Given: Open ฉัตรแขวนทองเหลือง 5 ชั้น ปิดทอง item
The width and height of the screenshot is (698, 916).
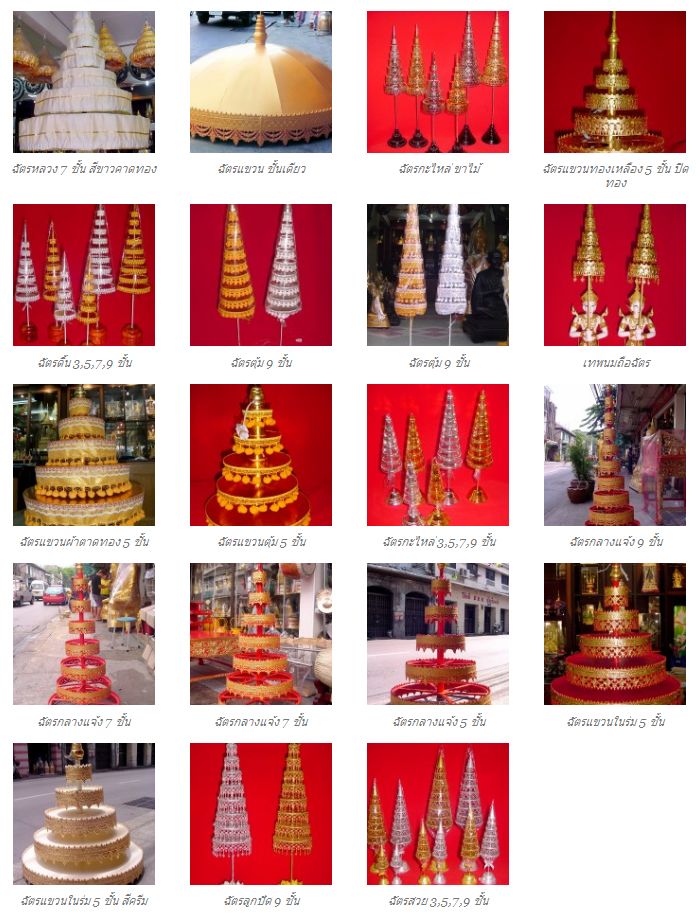Looking at the screenshot, I should tap(614, 82).
